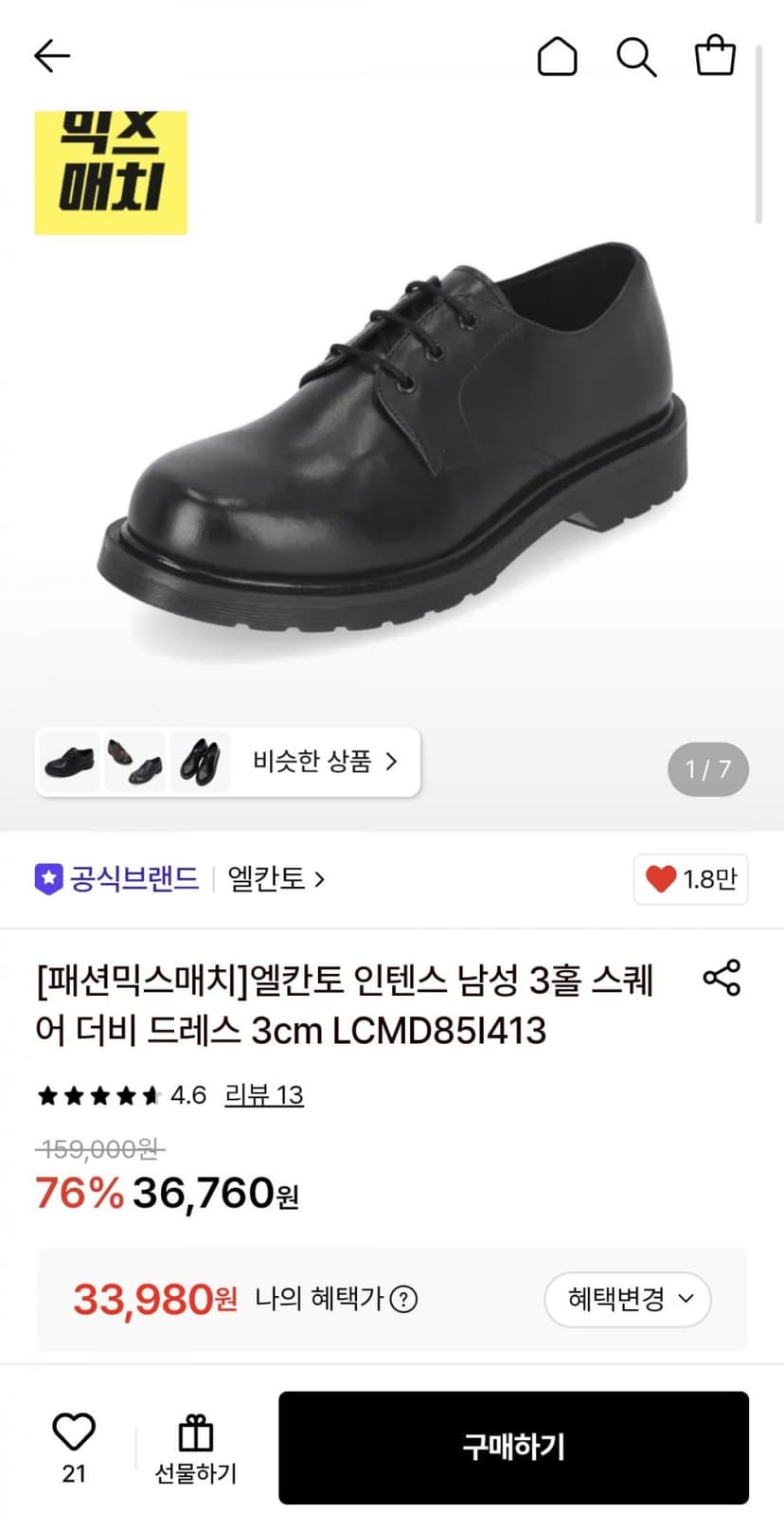Open the 엘칸토 brand page
The image size is (784, 1531).
point(276,879)
